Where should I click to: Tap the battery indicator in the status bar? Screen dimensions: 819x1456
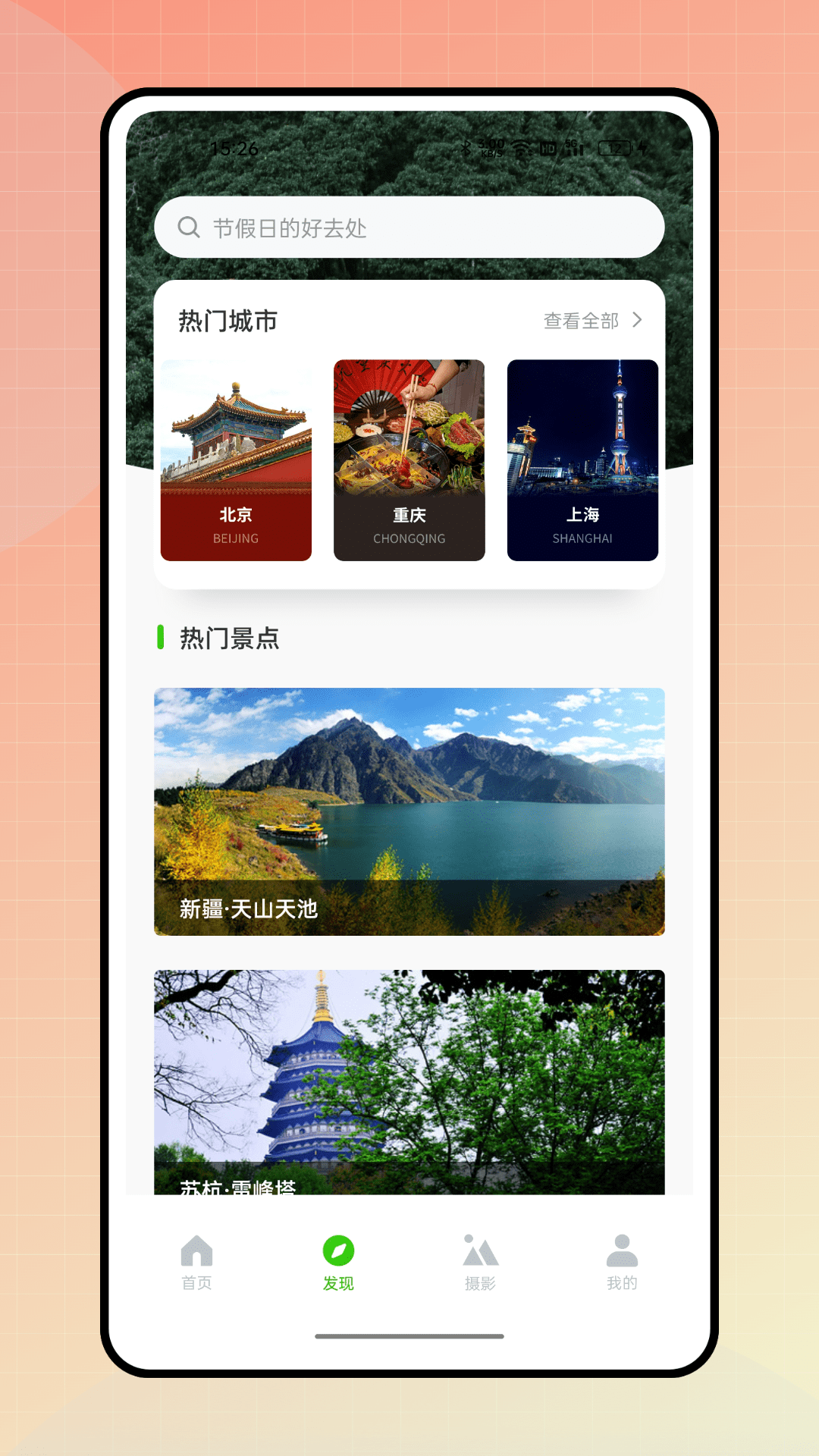coord(616,149)
